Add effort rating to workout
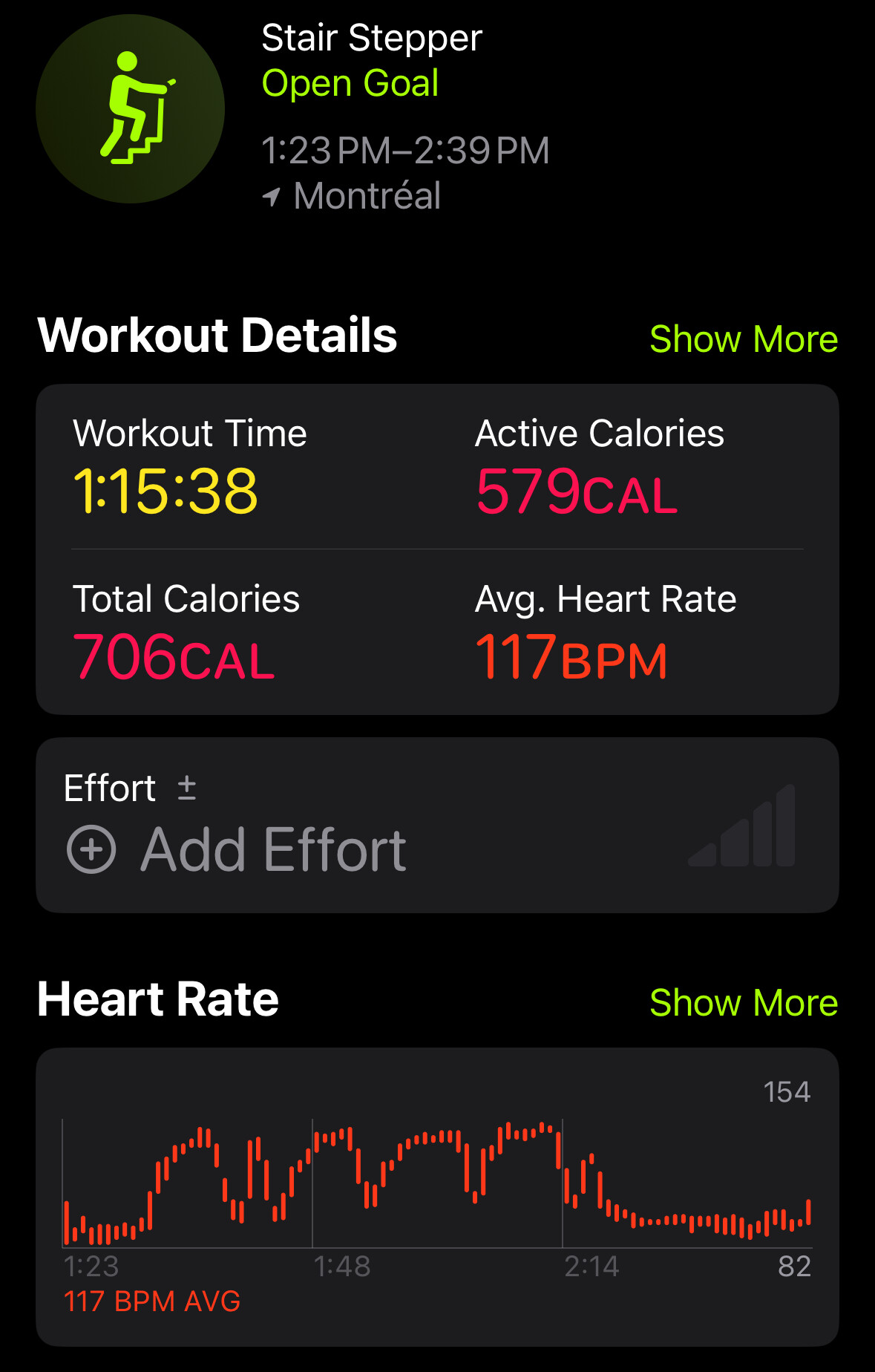The image size is (875, 1372). coord(237,850)
